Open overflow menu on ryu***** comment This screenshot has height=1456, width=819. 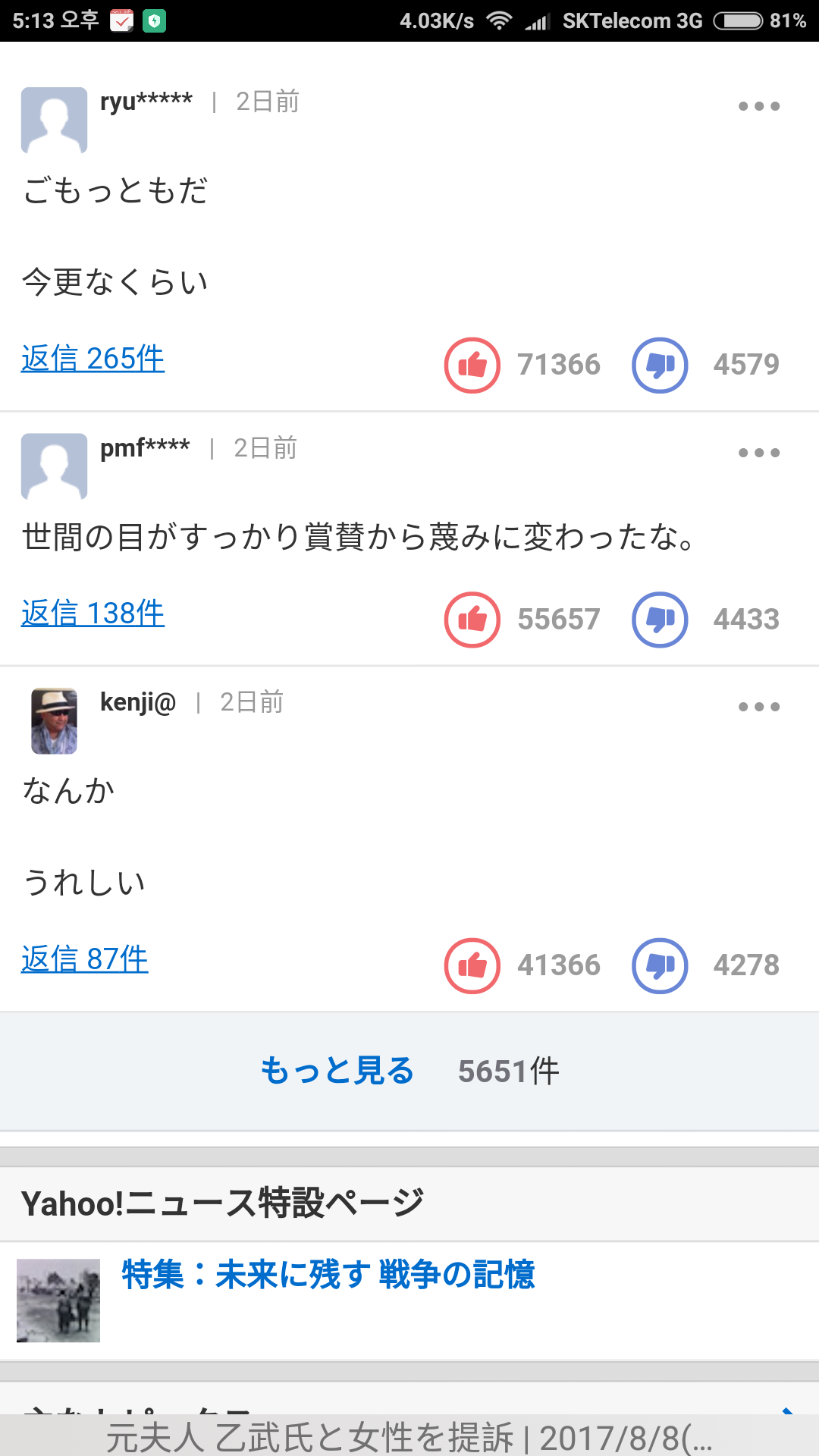759,106
